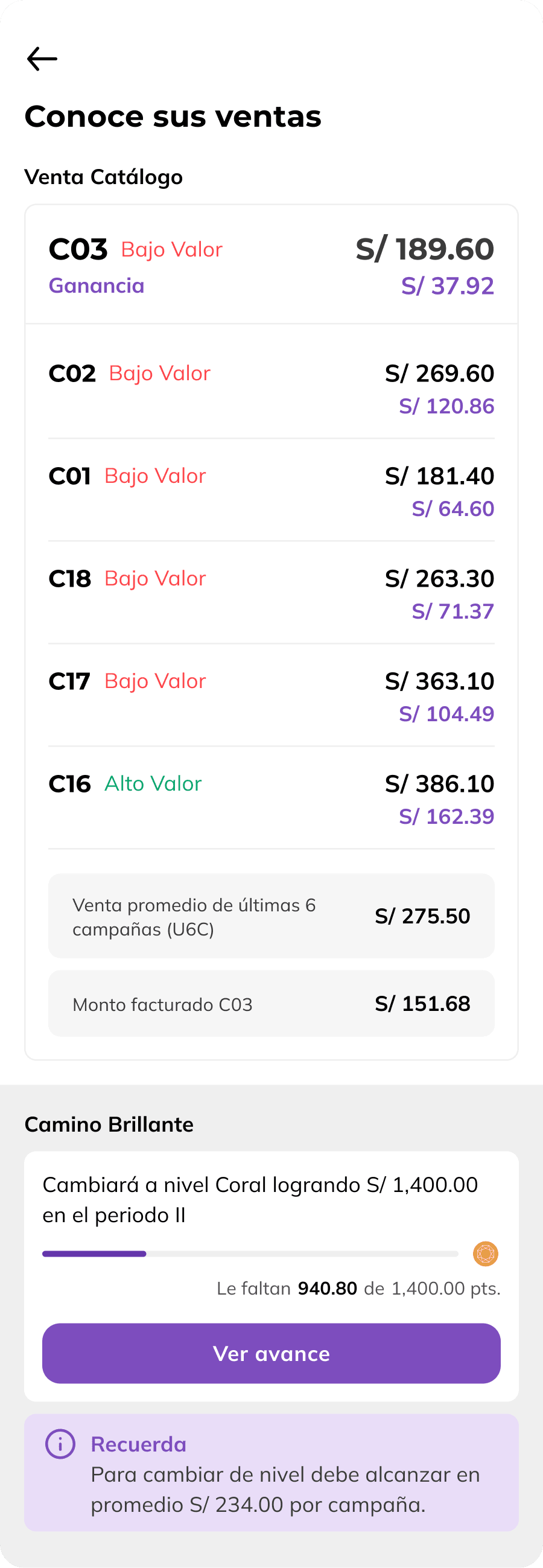
Task: Select the Venta Catálogo section header
Action: click(103, 177)
